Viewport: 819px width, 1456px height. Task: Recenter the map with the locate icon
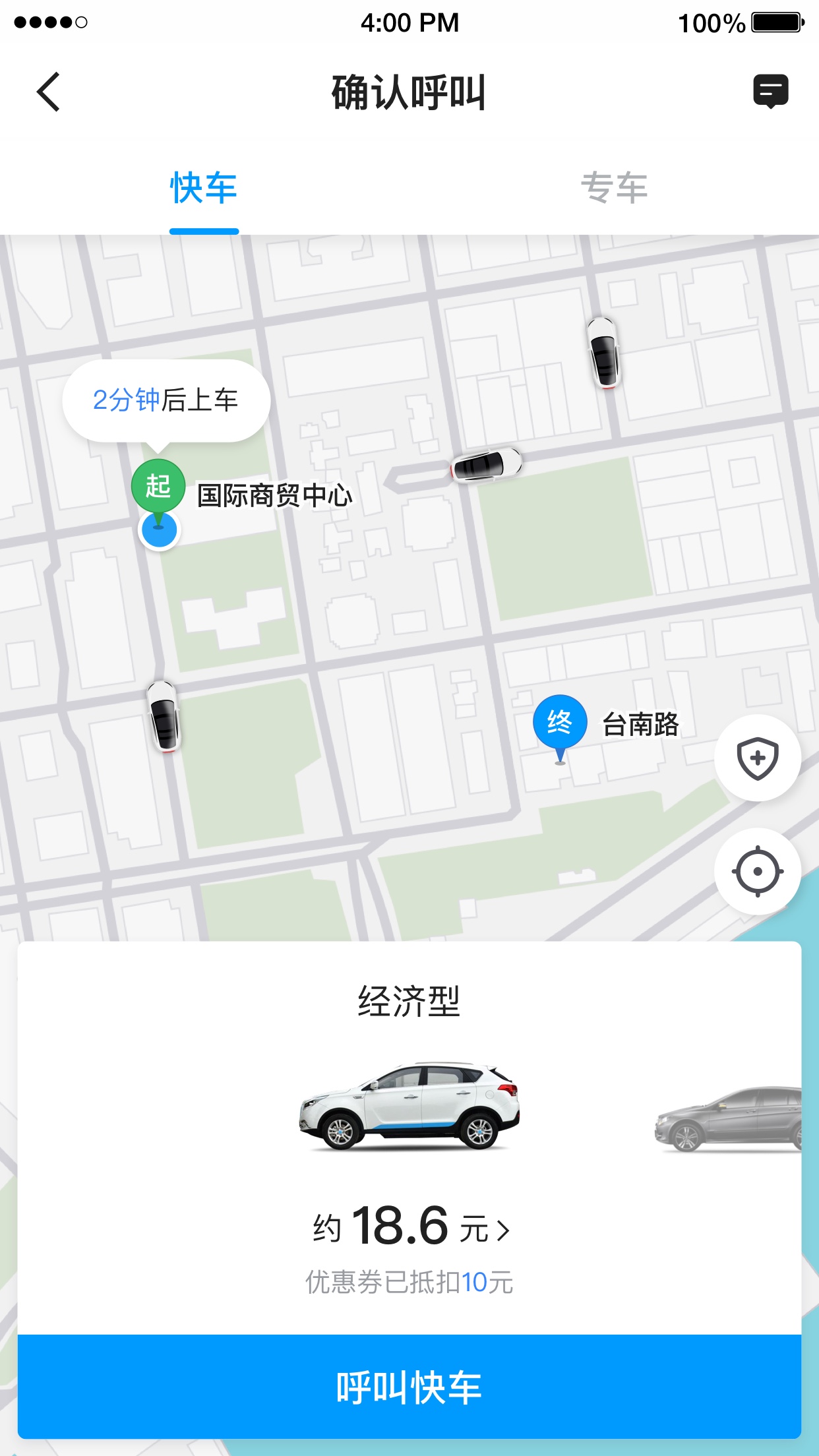point(756,870)
